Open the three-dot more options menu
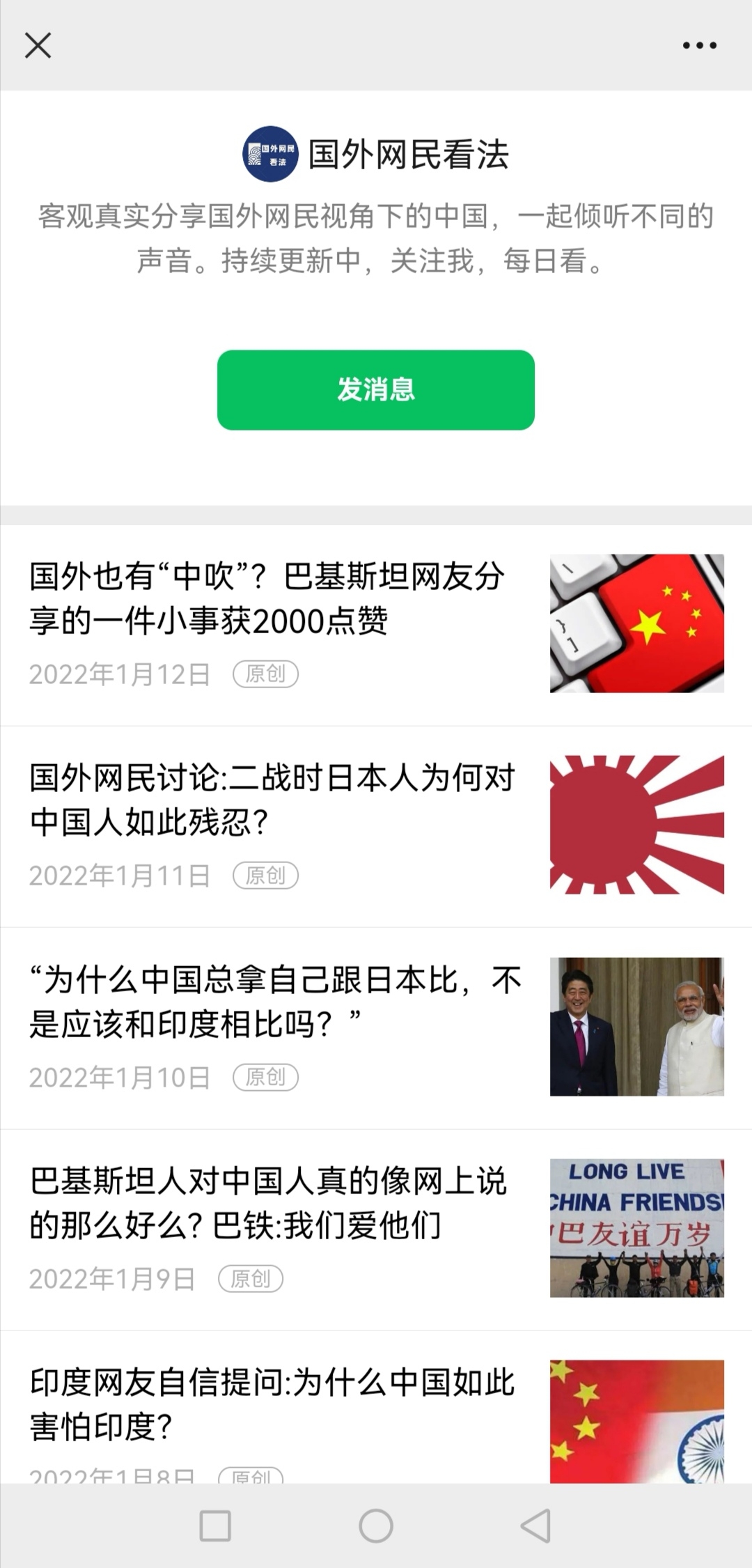 tap(699, 46)
